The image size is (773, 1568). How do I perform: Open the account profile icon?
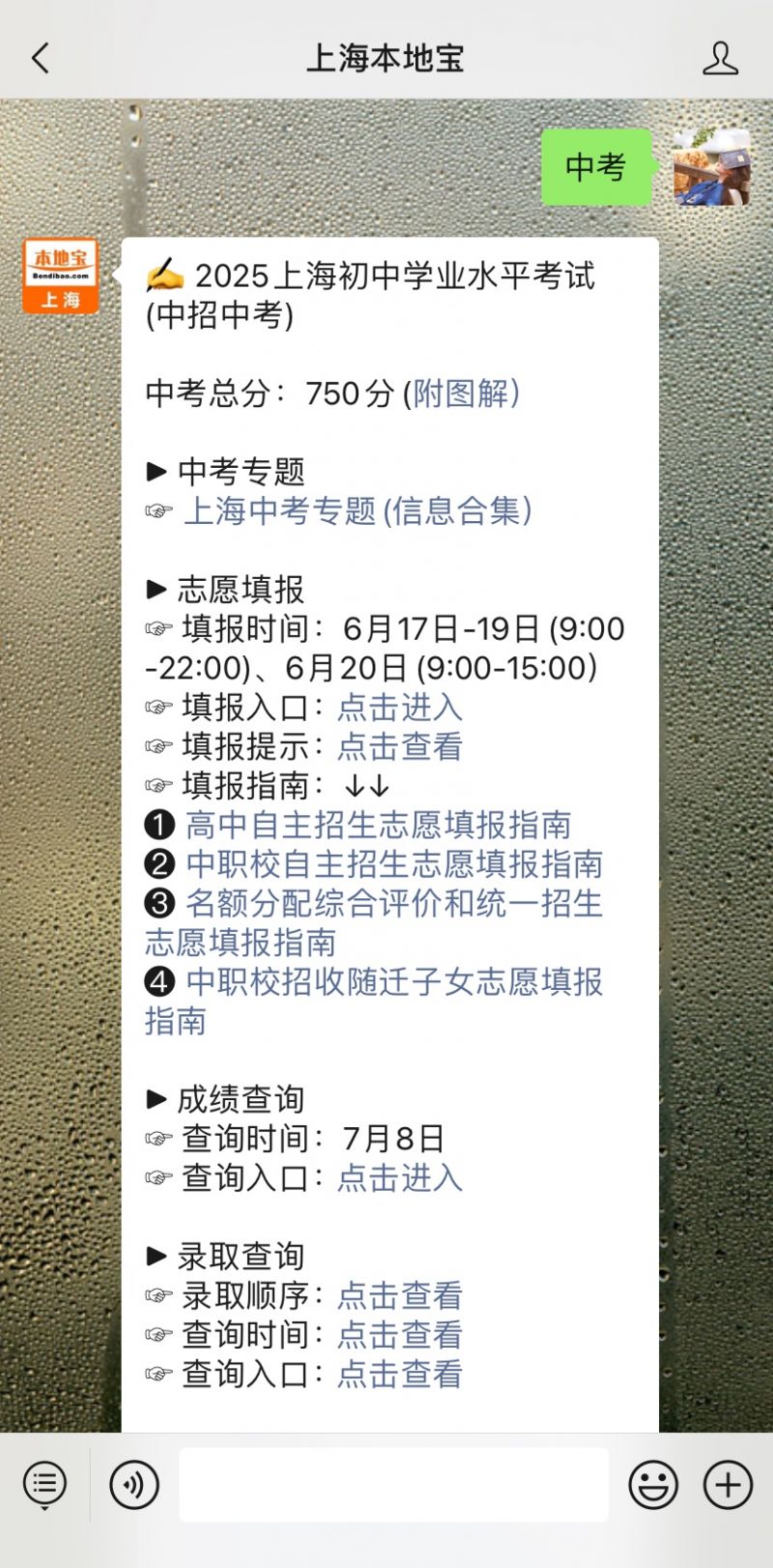coord(720,58)
